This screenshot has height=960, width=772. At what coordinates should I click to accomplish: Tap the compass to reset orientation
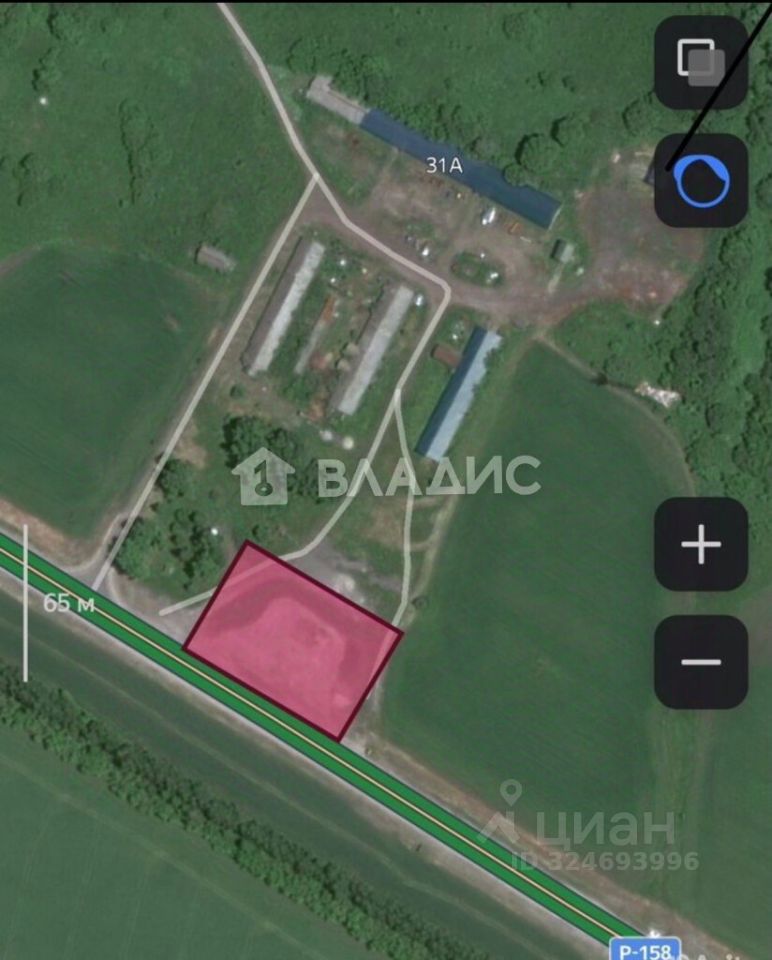(700, 180)
